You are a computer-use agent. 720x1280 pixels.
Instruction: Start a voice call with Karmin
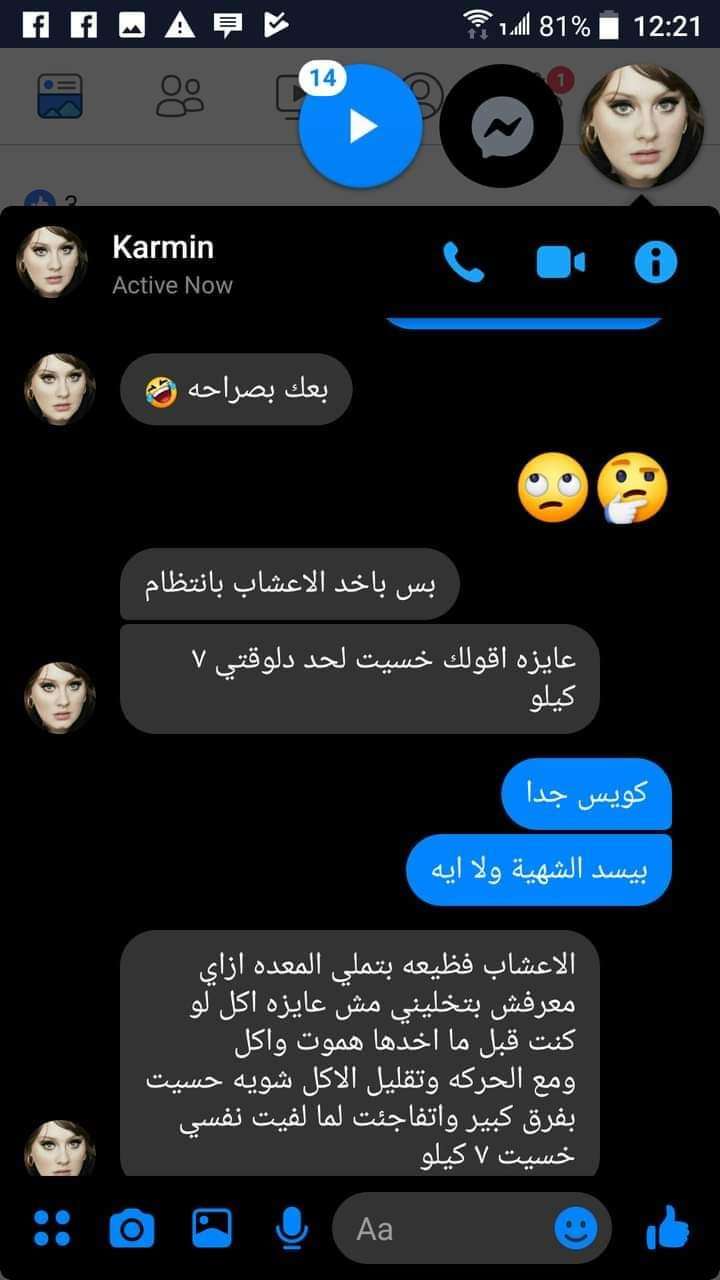click(x=463, y=263)
